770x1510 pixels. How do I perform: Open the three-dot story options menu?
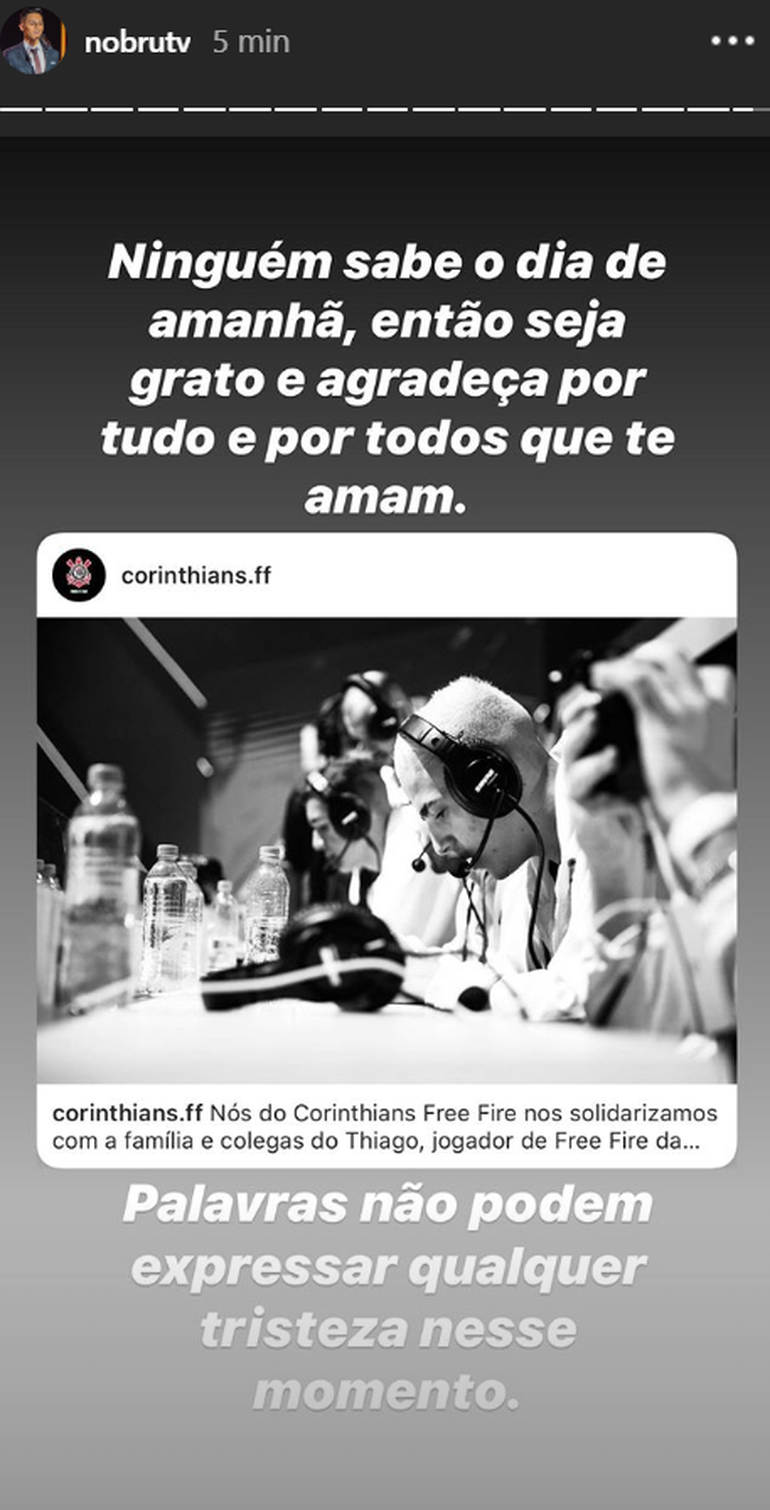tap(731, 42)
